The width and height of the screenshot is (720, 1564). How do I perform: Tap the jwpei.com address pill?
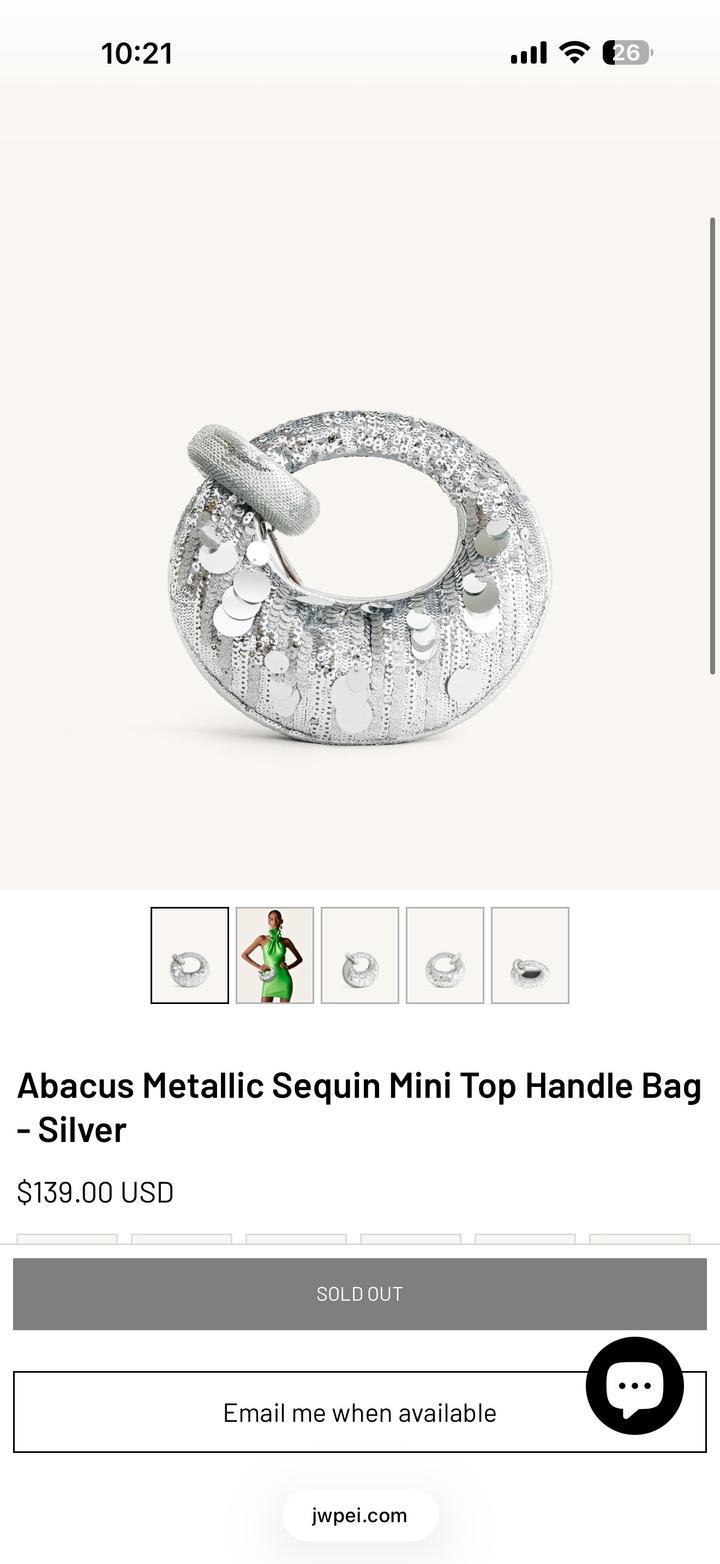pos(360,1515)
